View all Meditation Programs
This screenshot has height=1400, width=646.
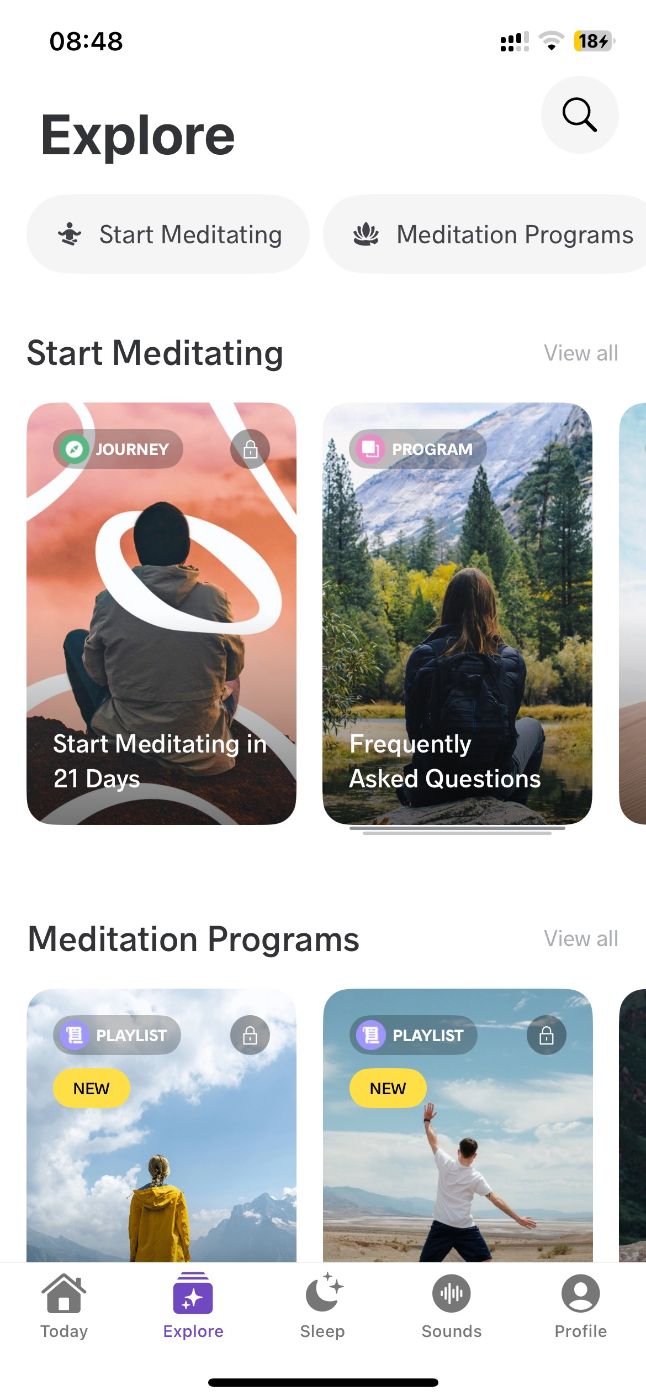[580, 939]
